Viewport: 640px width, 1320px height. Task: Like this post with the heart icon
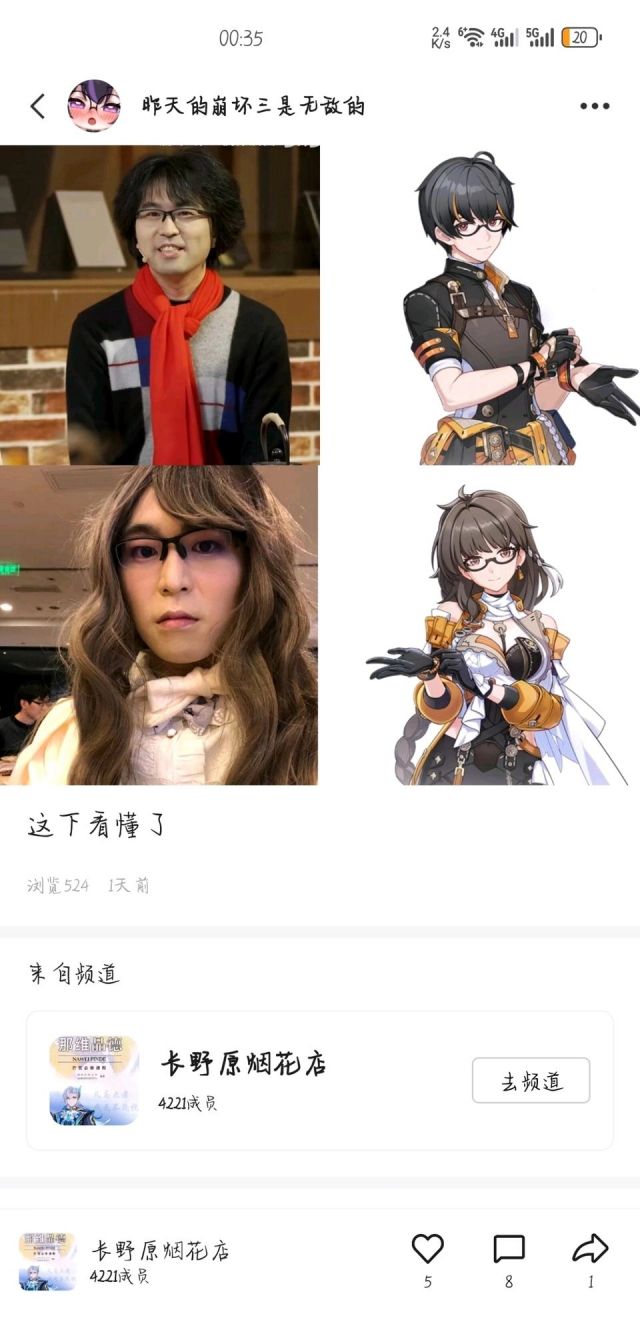coord(428,1248)
